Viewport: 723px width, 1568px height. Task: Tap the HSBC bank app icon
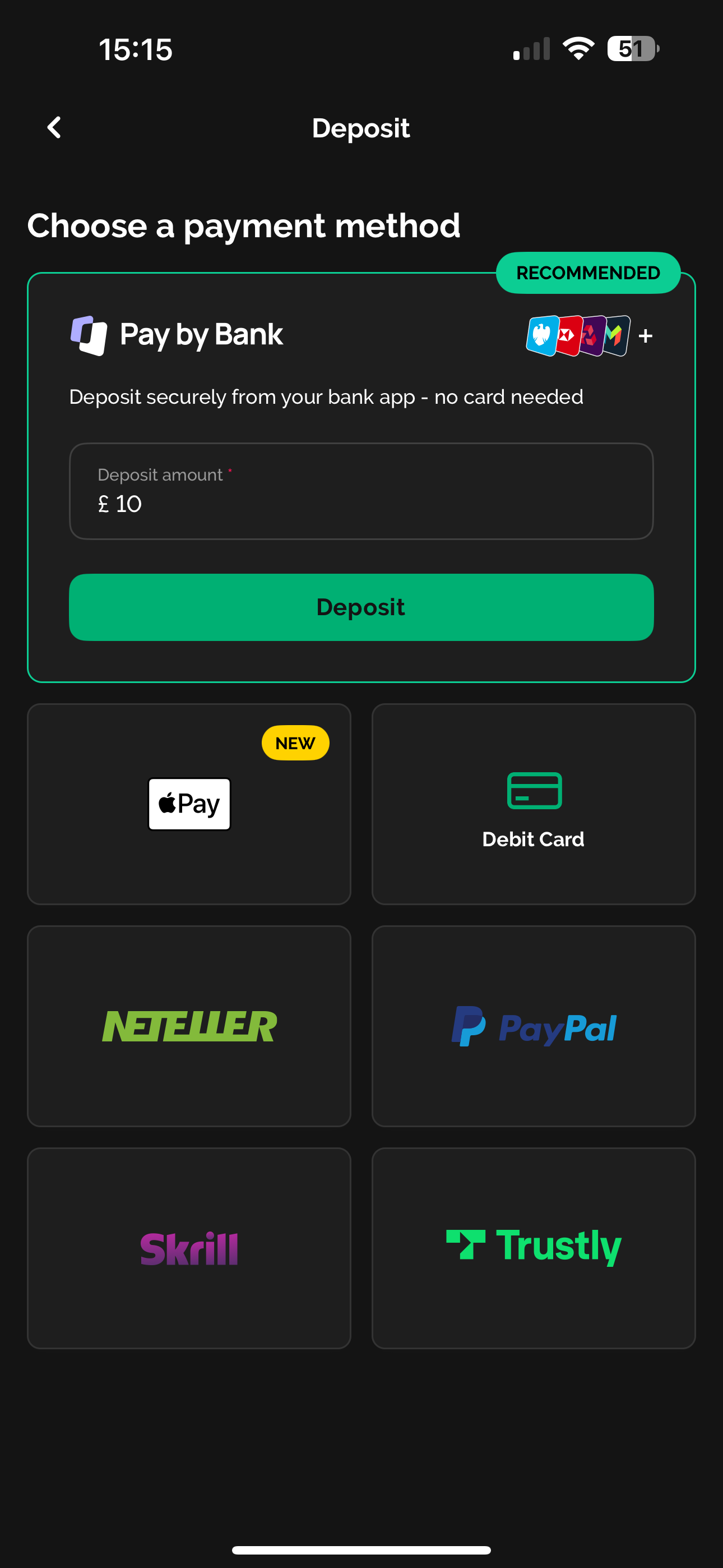[x=569, y=336]
